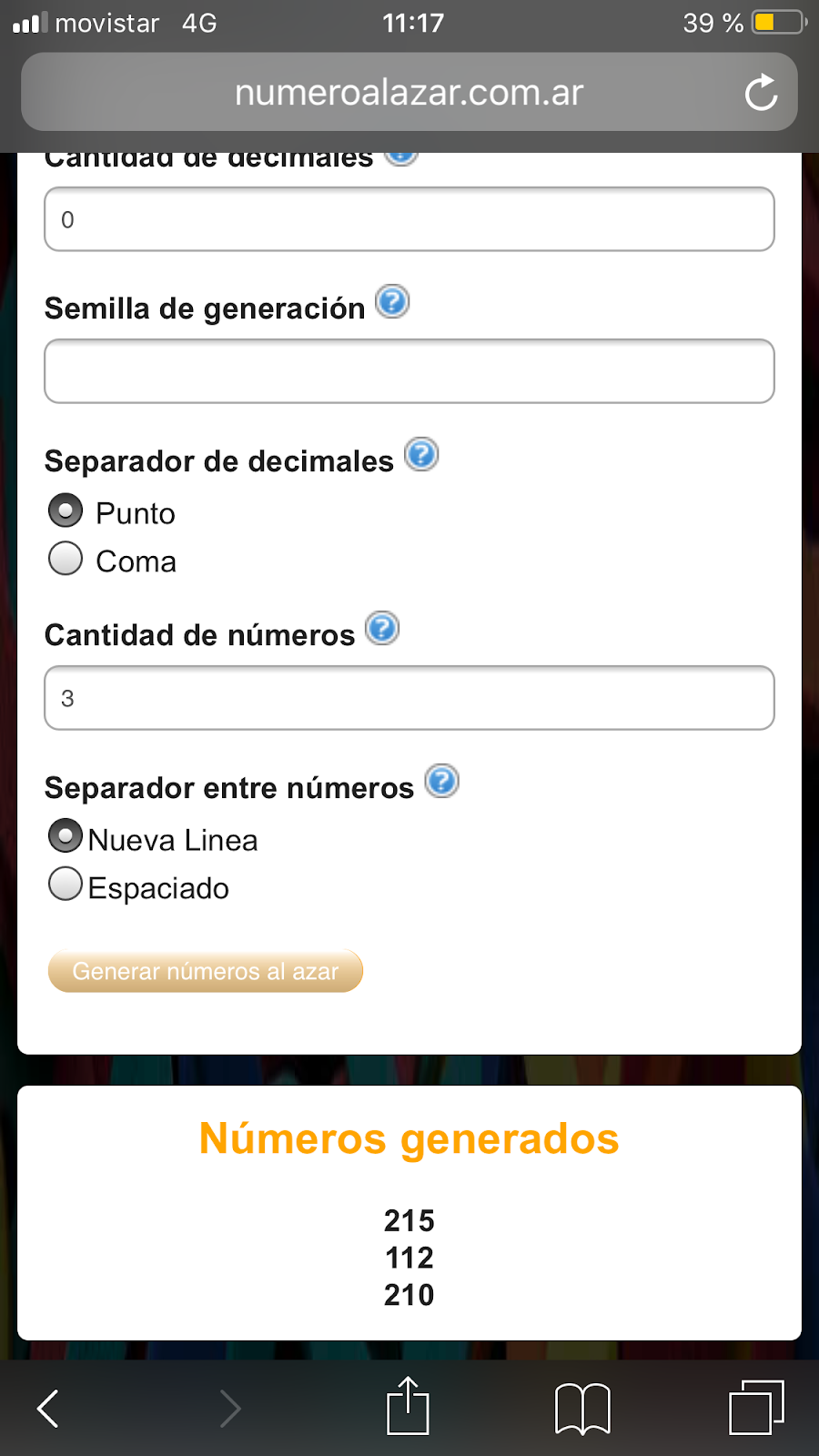The width and height of the screenshot is (819, 1456).
Task: Choose Coma as decimal separator
Action: [x=66, y=559]
